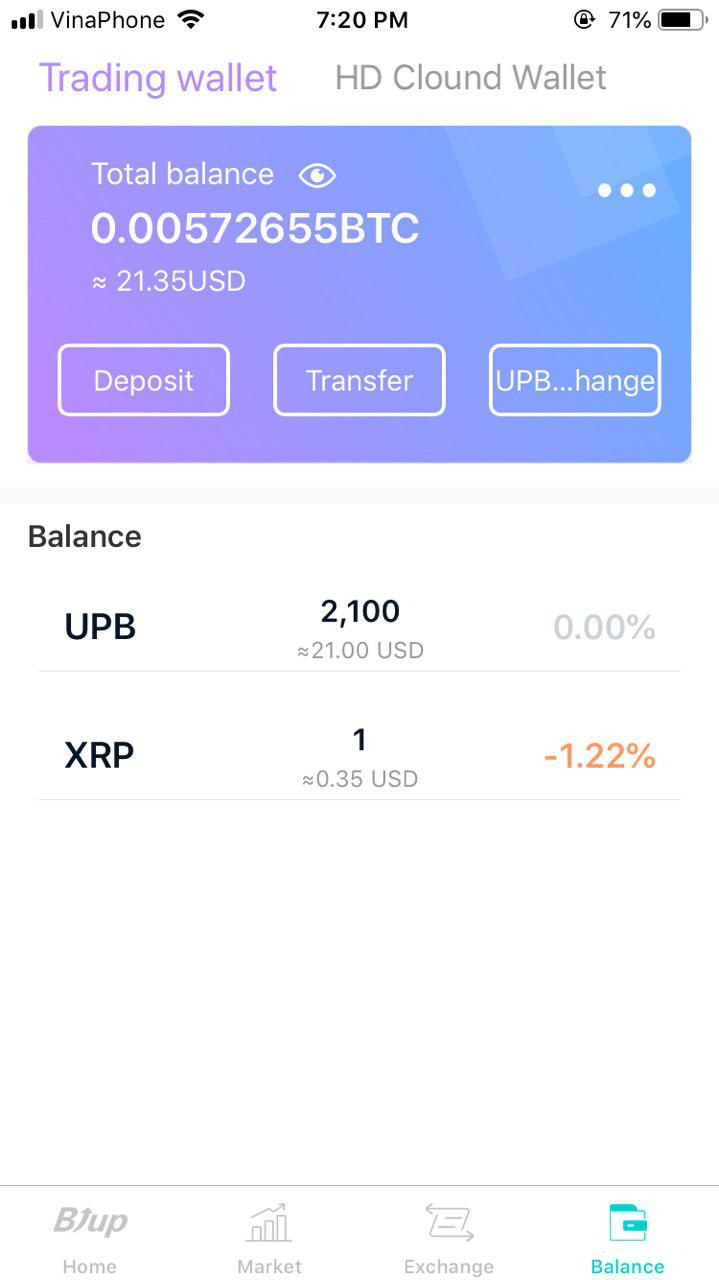Go to the Home tab
The width and height of the screenshot is (719, 1280).
click(x=90, y=1236)
